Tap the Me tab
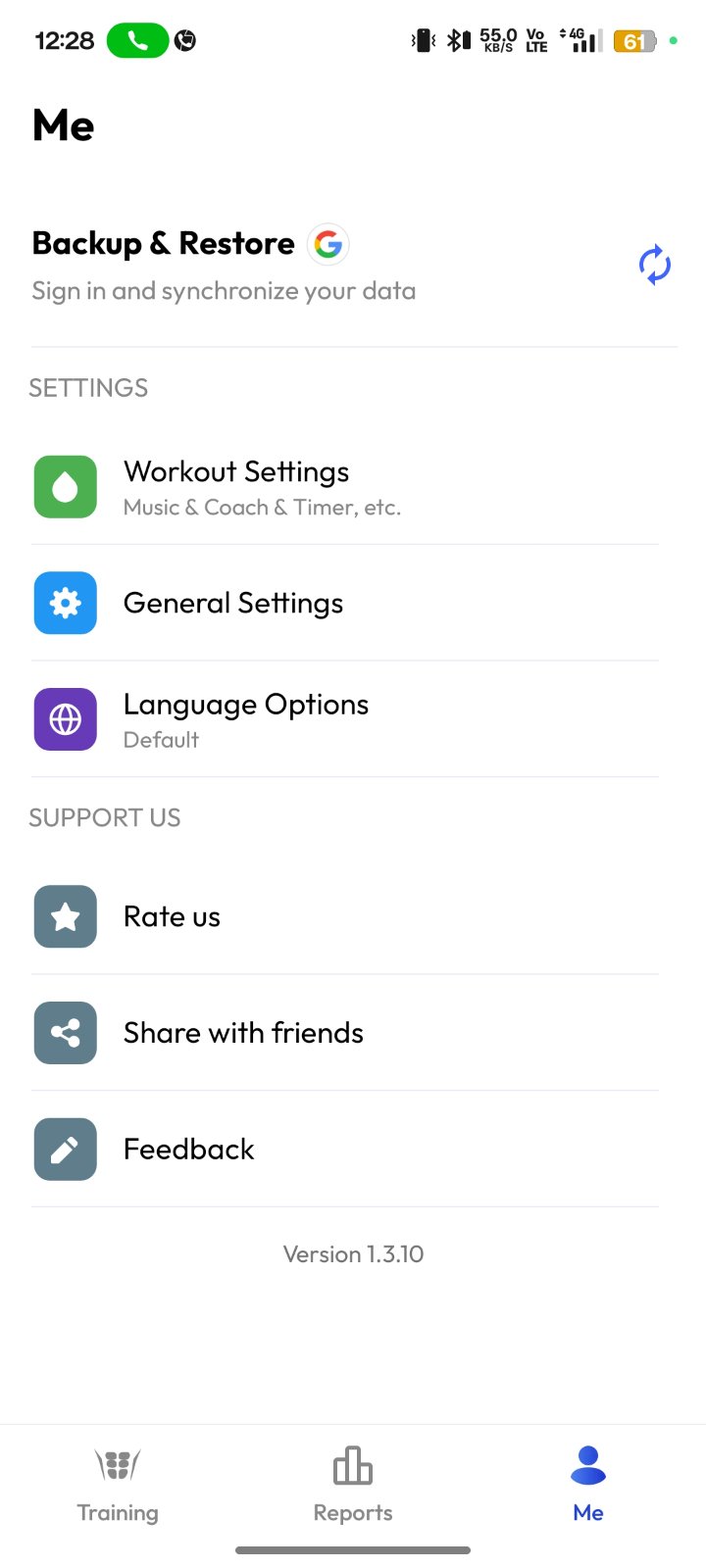The width and height of the screenshot is (706, 1568). click(x=588, y=1485)
